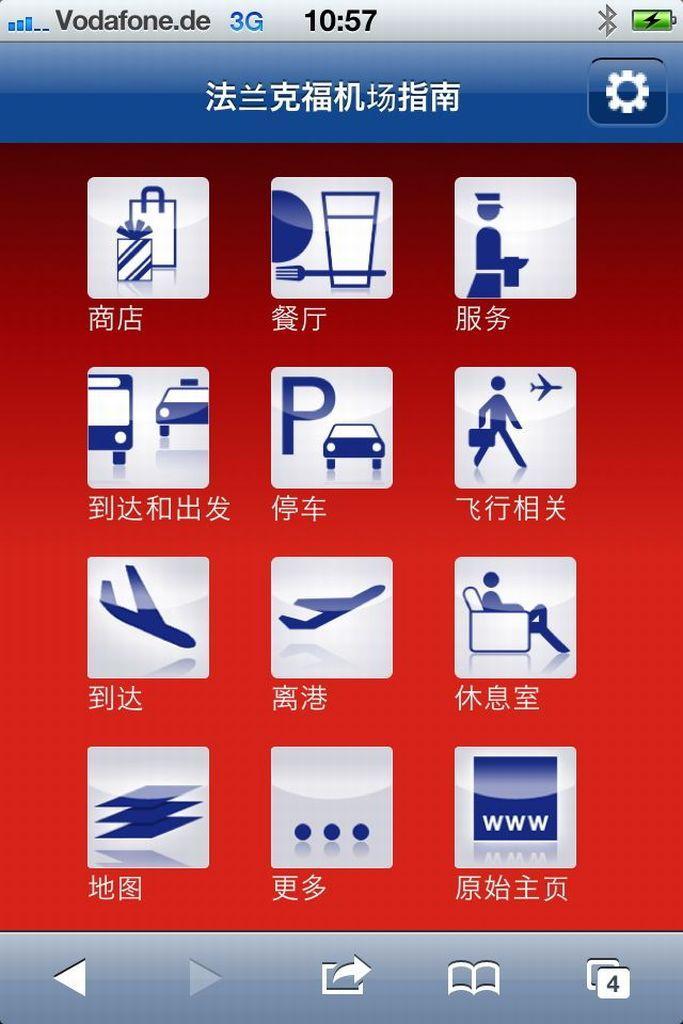Show the open browser tabs
This screenshot has height=1024, width=683.
[x=607, y=977]
